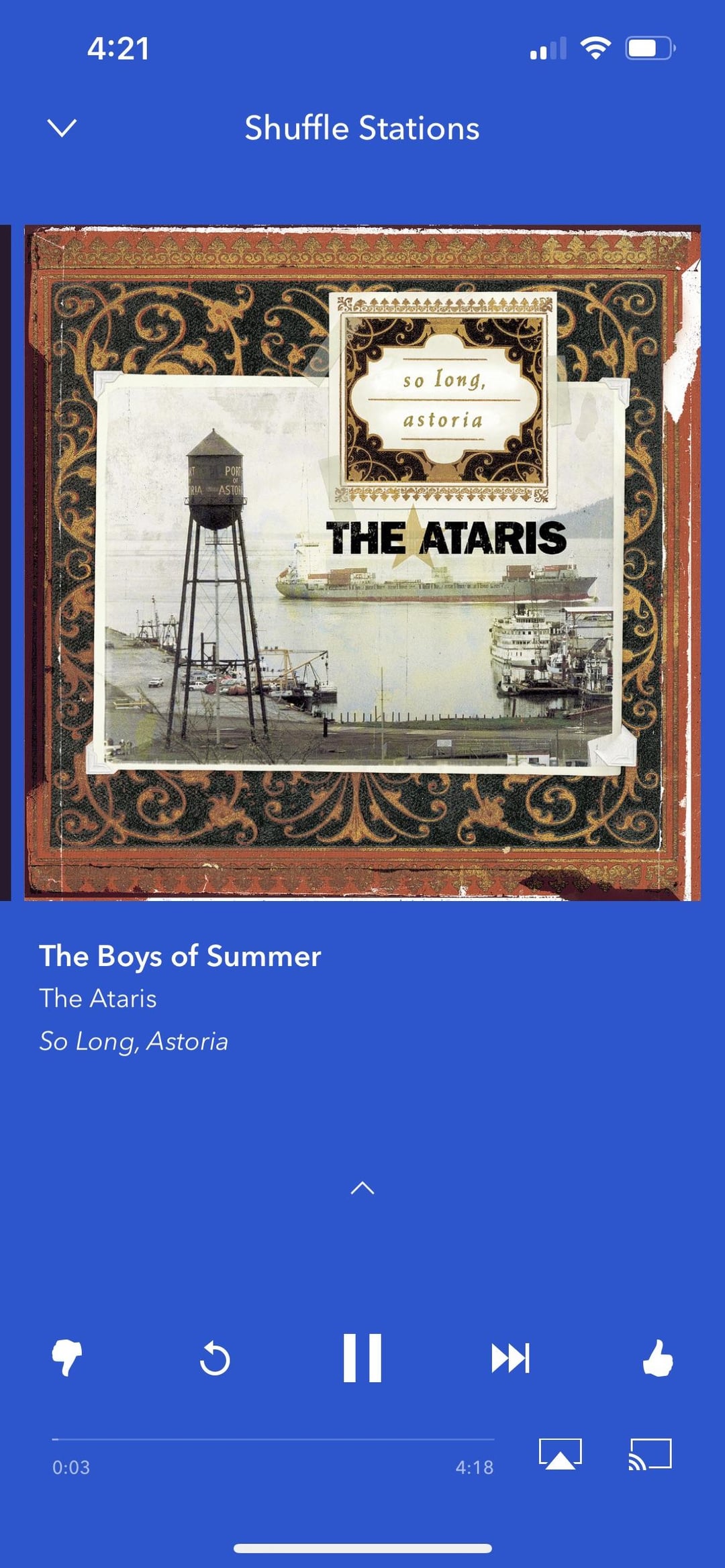This screenshot has width=725, height=1568.
Task: Skip to the next track
Action: (510, 1358)
